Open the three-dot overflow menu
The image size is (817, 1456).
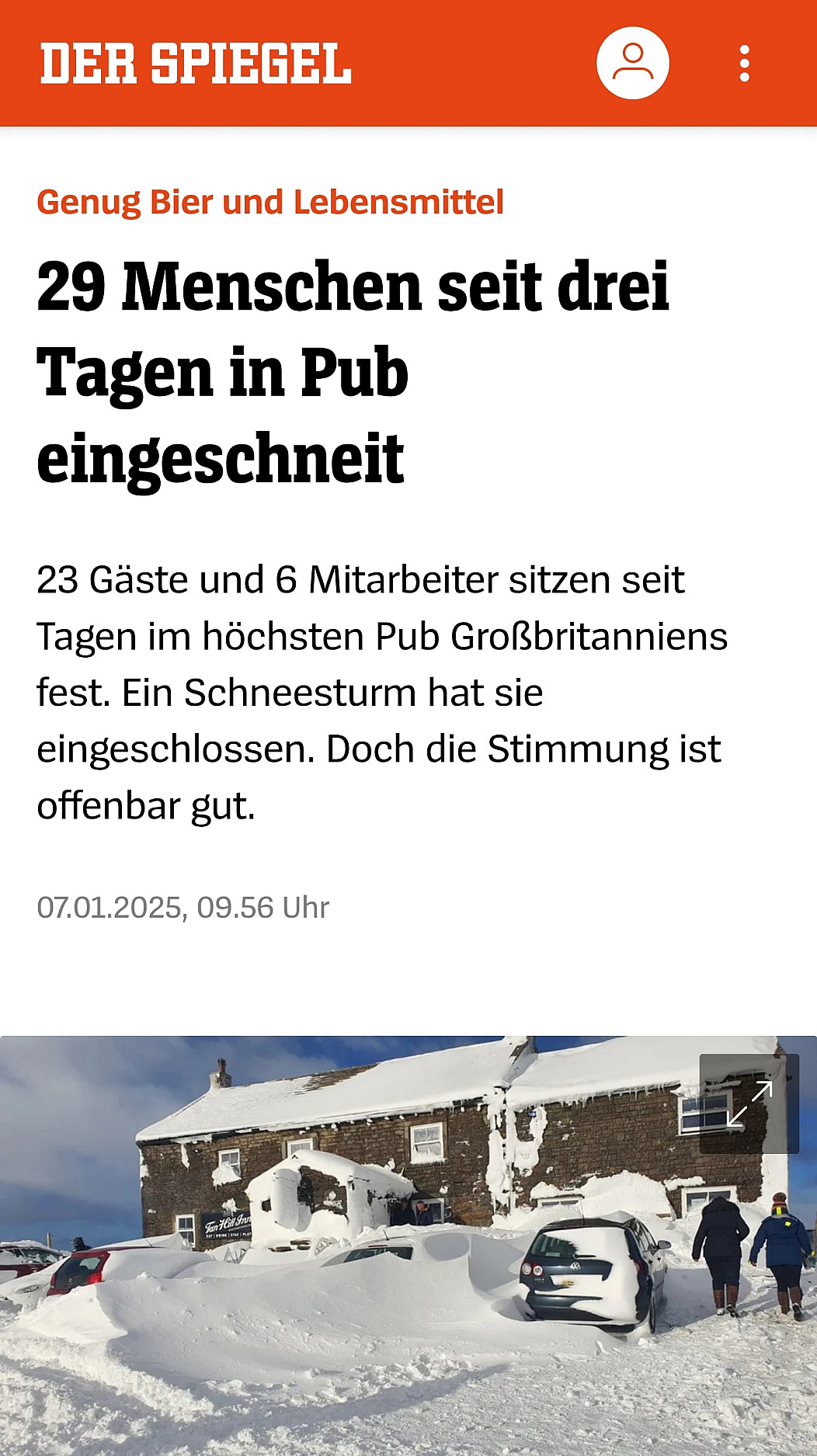744,63
